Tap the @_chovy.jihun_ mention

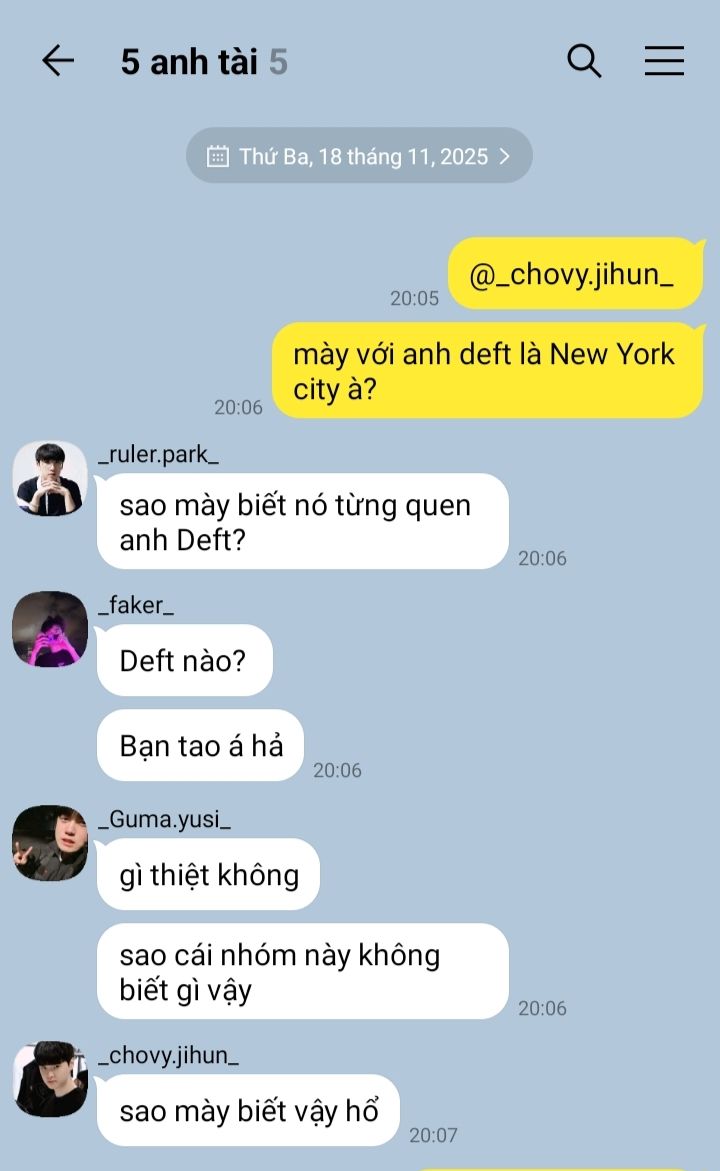pos(572,275)
